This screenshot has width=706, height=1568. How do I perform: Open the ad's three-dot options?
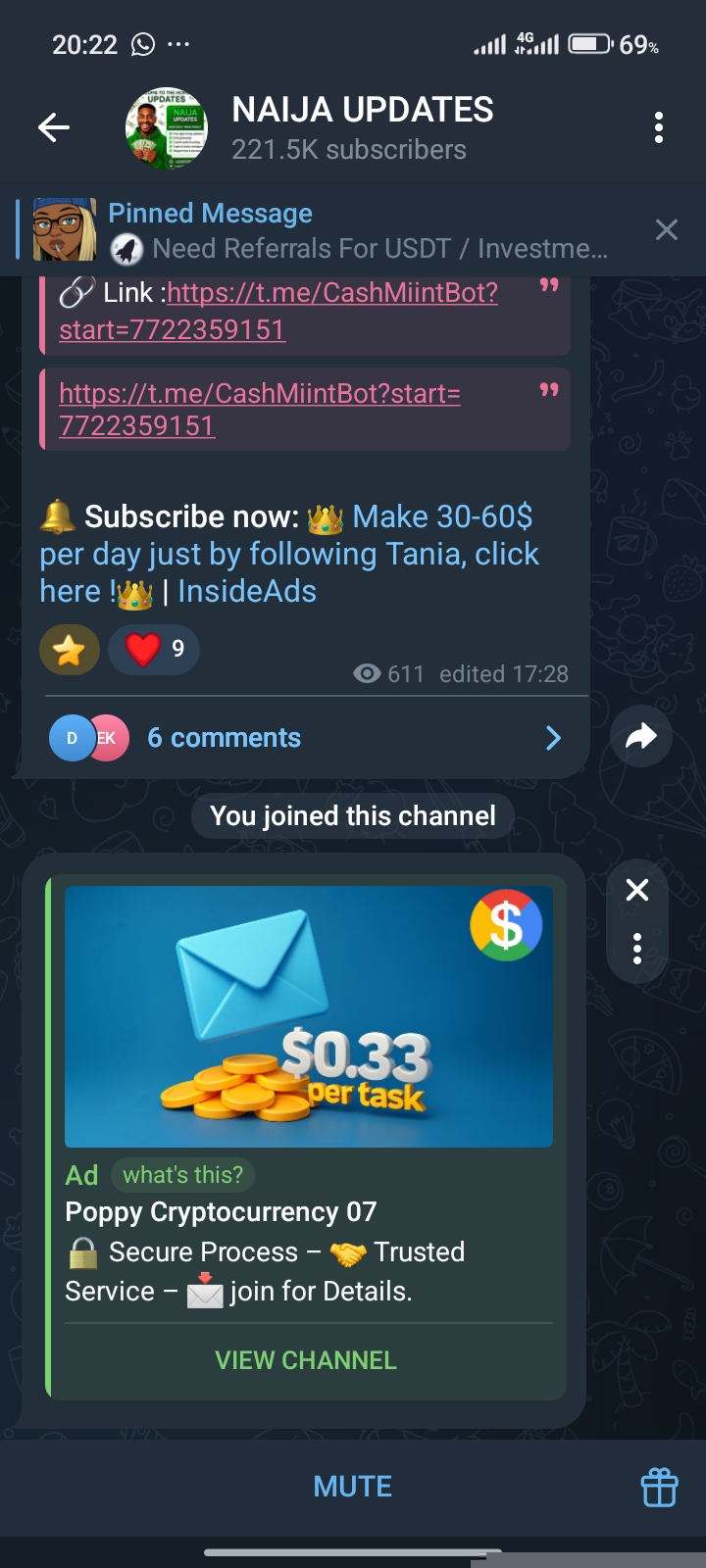(637, 949)
